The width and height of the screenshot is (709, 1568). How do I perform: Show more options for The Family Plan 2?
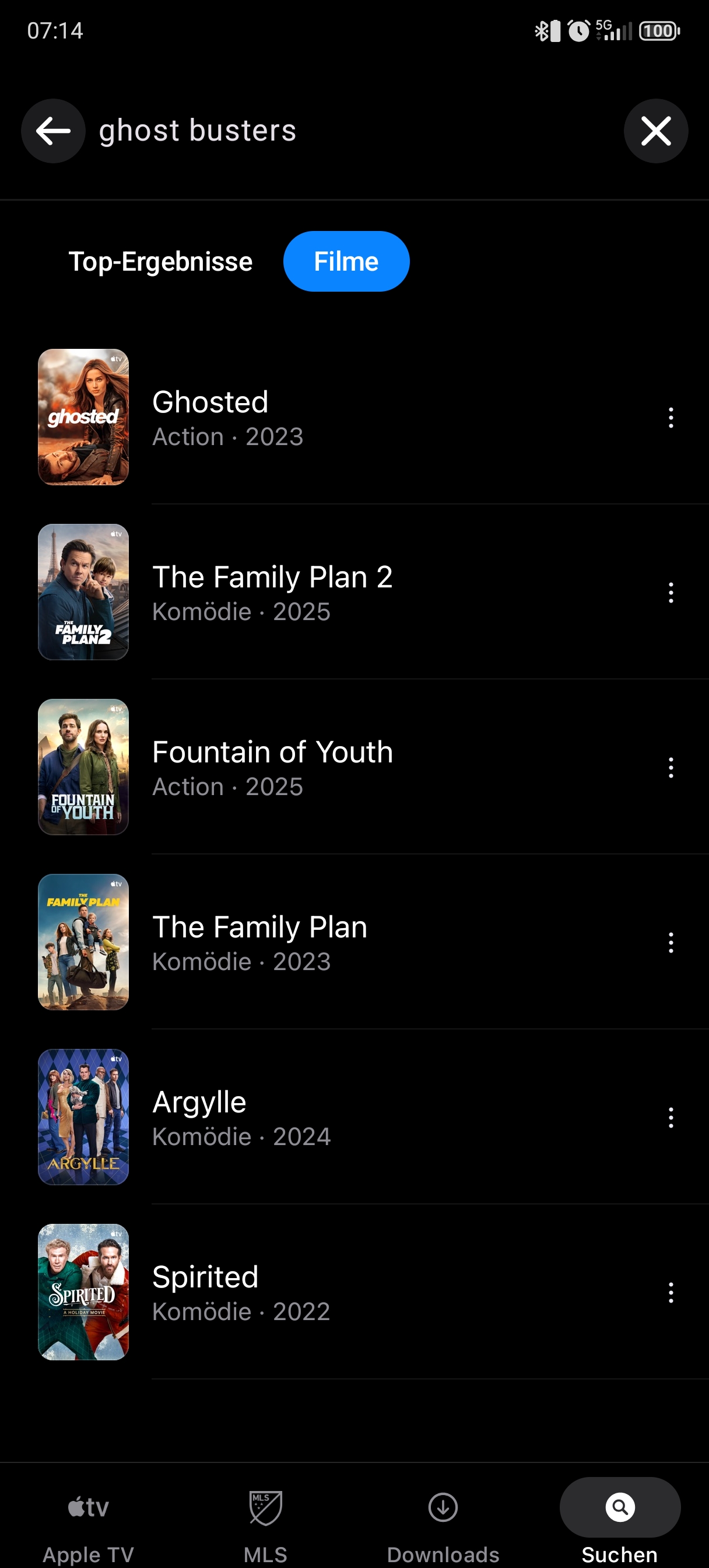[671, 592]
